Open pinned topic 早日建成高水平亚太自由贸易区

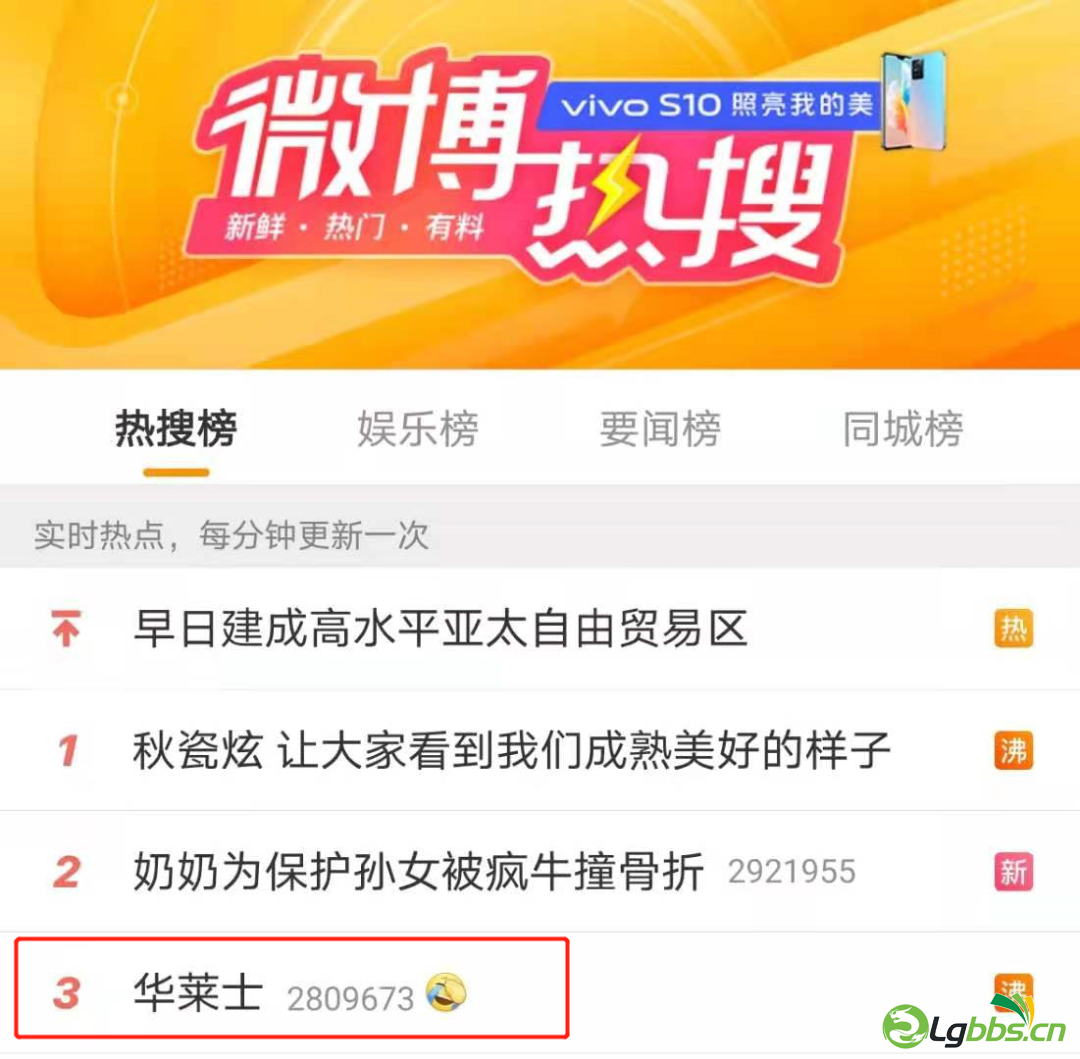[x=440, y=630]
